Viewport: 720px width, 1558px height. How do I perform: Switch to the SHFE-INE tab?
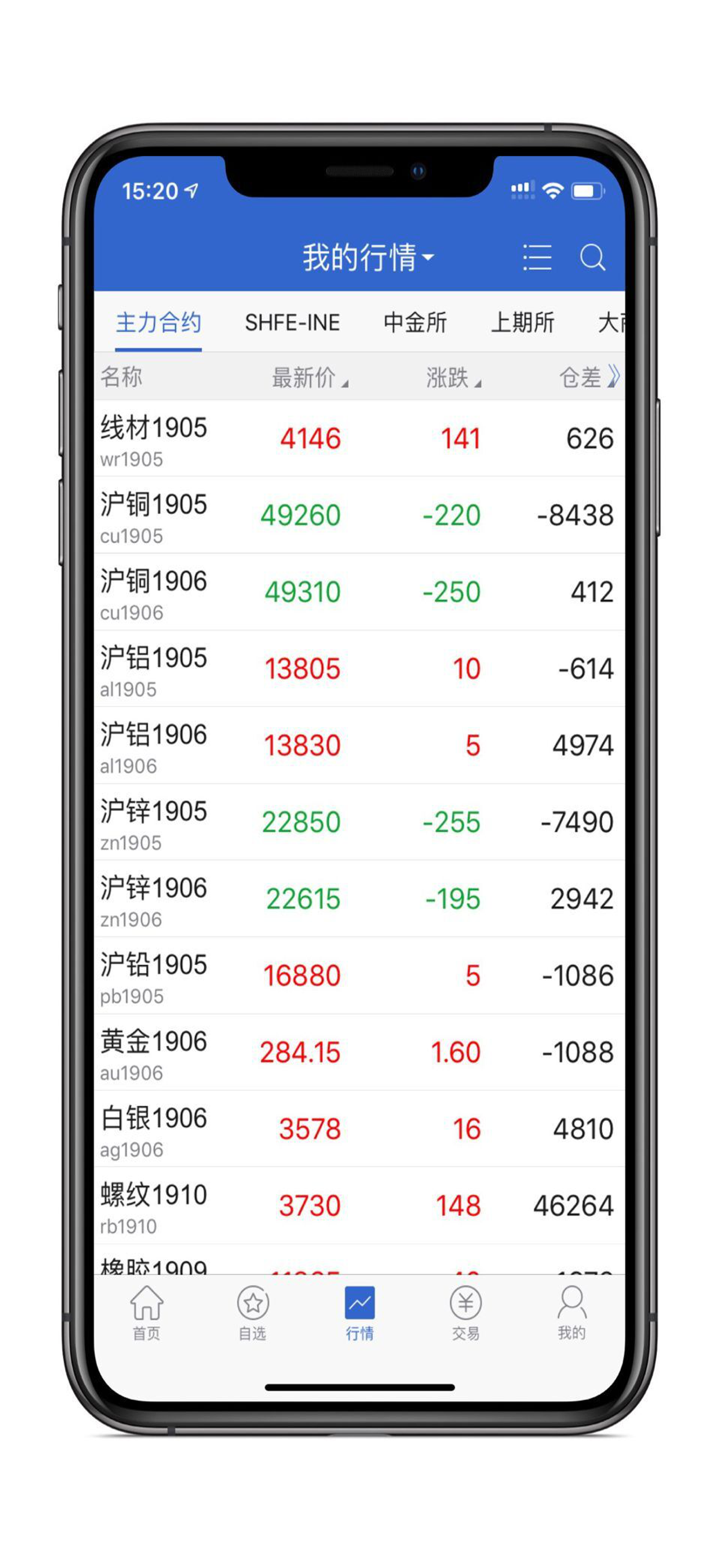292,323
